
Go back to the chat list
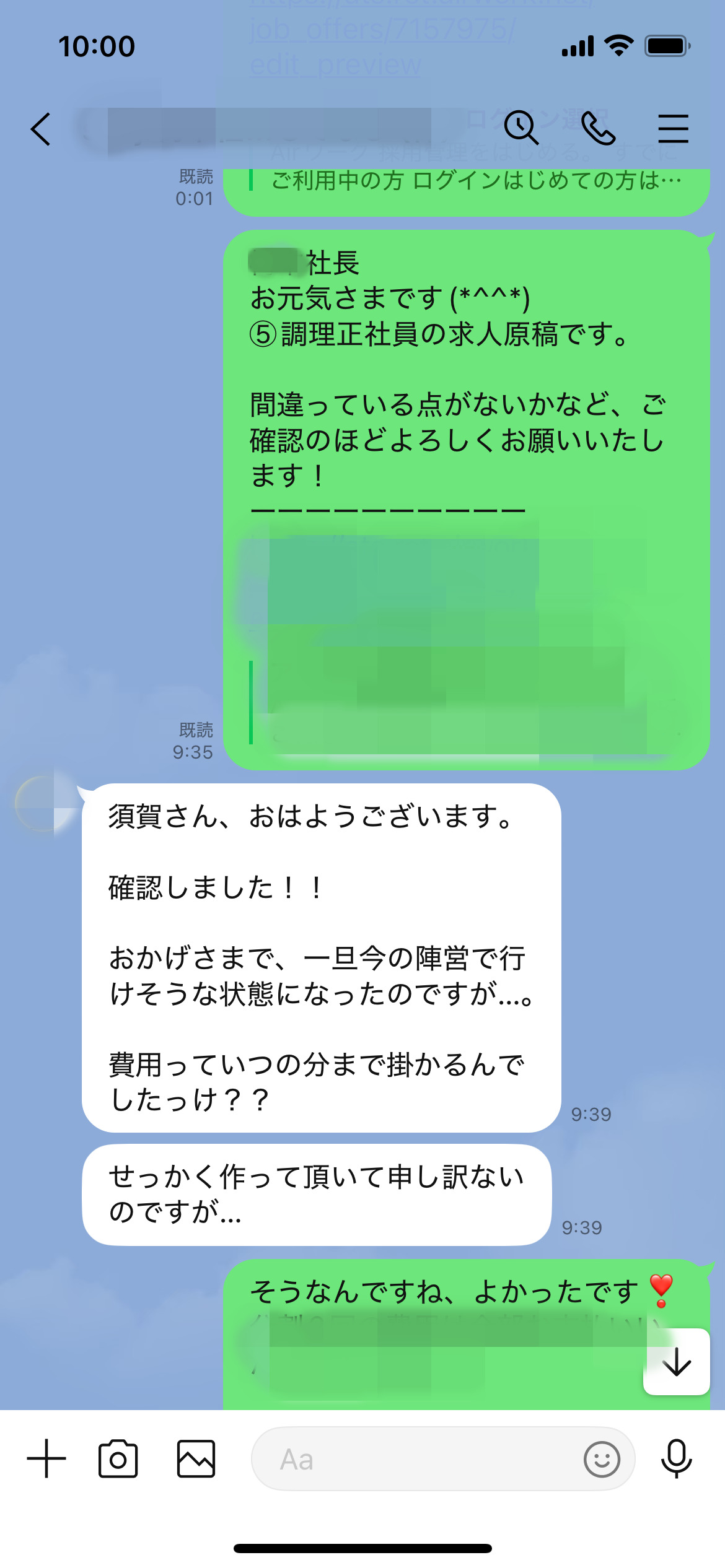41,129
